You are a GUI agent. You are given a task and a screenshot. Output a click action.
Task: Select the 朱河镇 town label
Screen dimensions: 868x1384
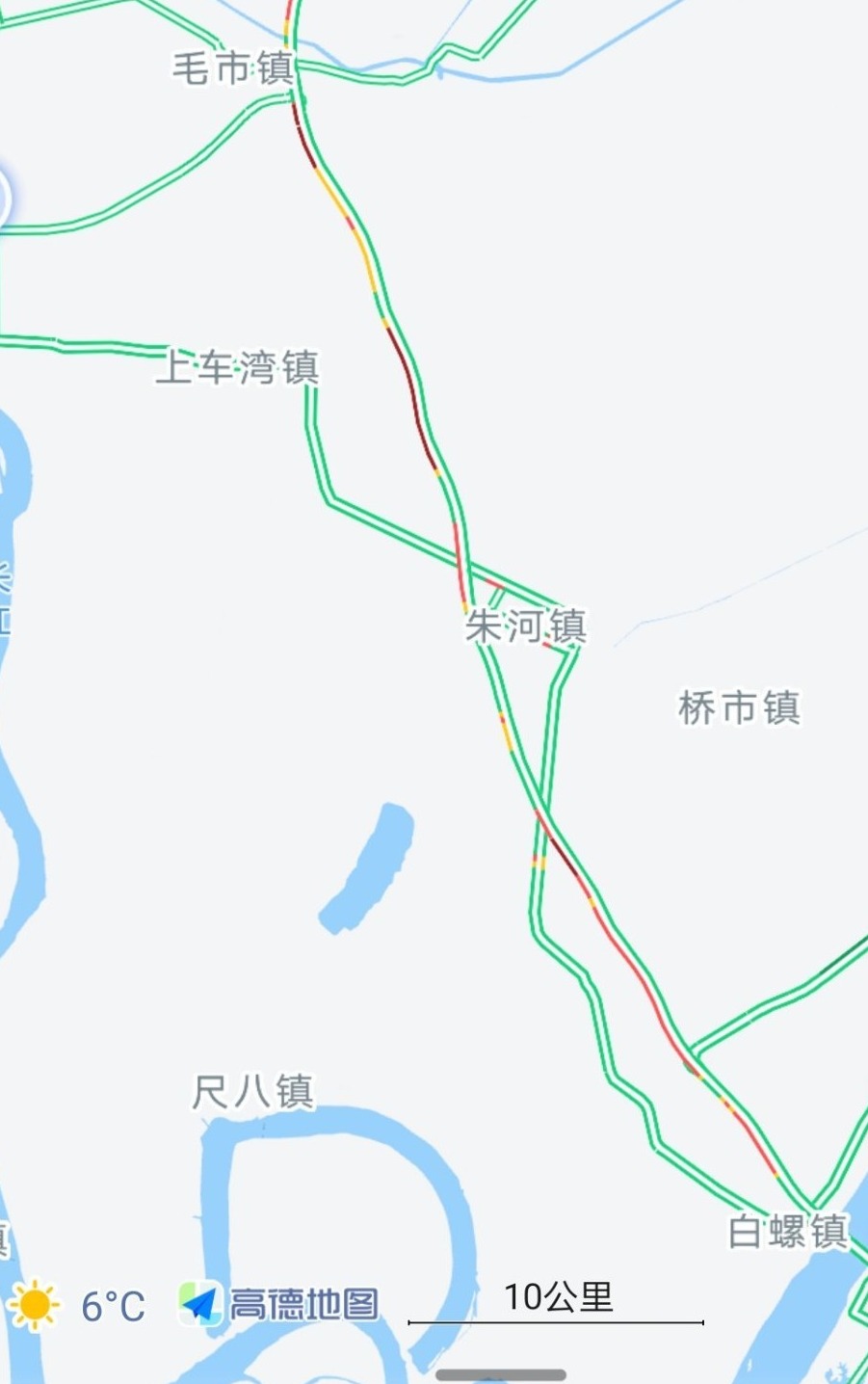pyautogui.click(x=525, y=626)
